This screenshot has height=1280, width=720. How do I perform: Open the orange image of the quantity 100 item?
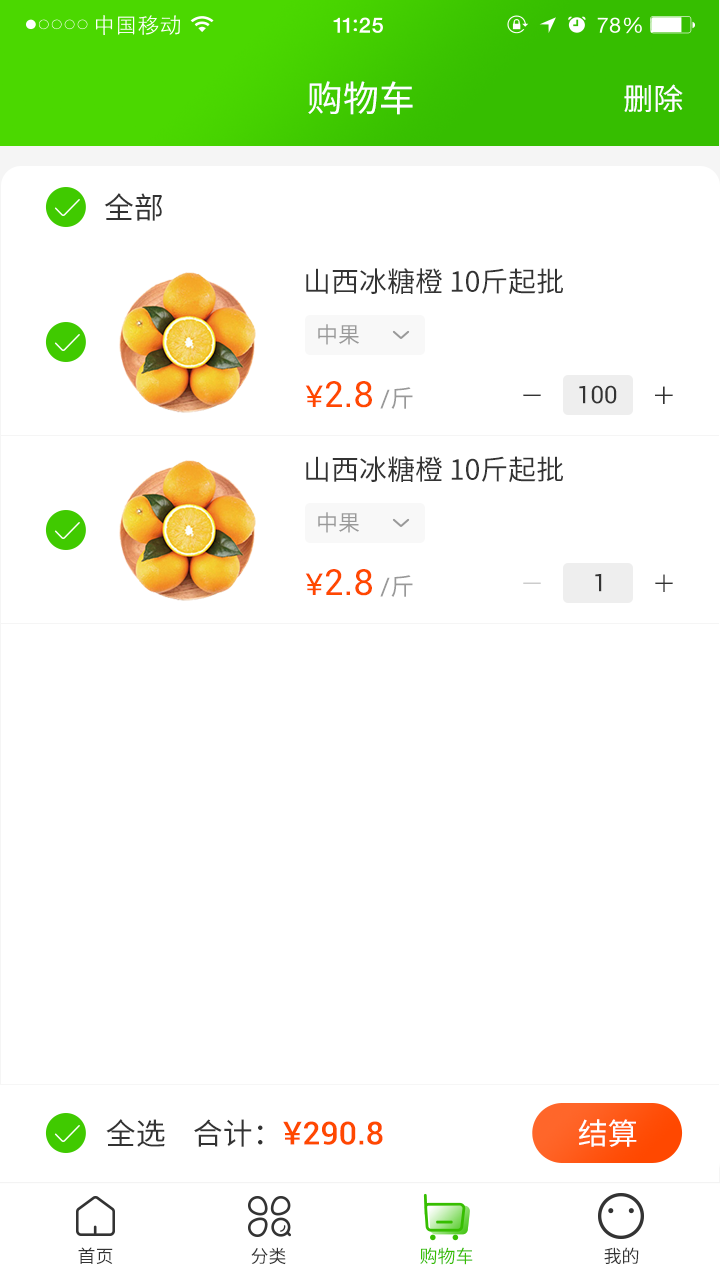(x=188, y=342)
